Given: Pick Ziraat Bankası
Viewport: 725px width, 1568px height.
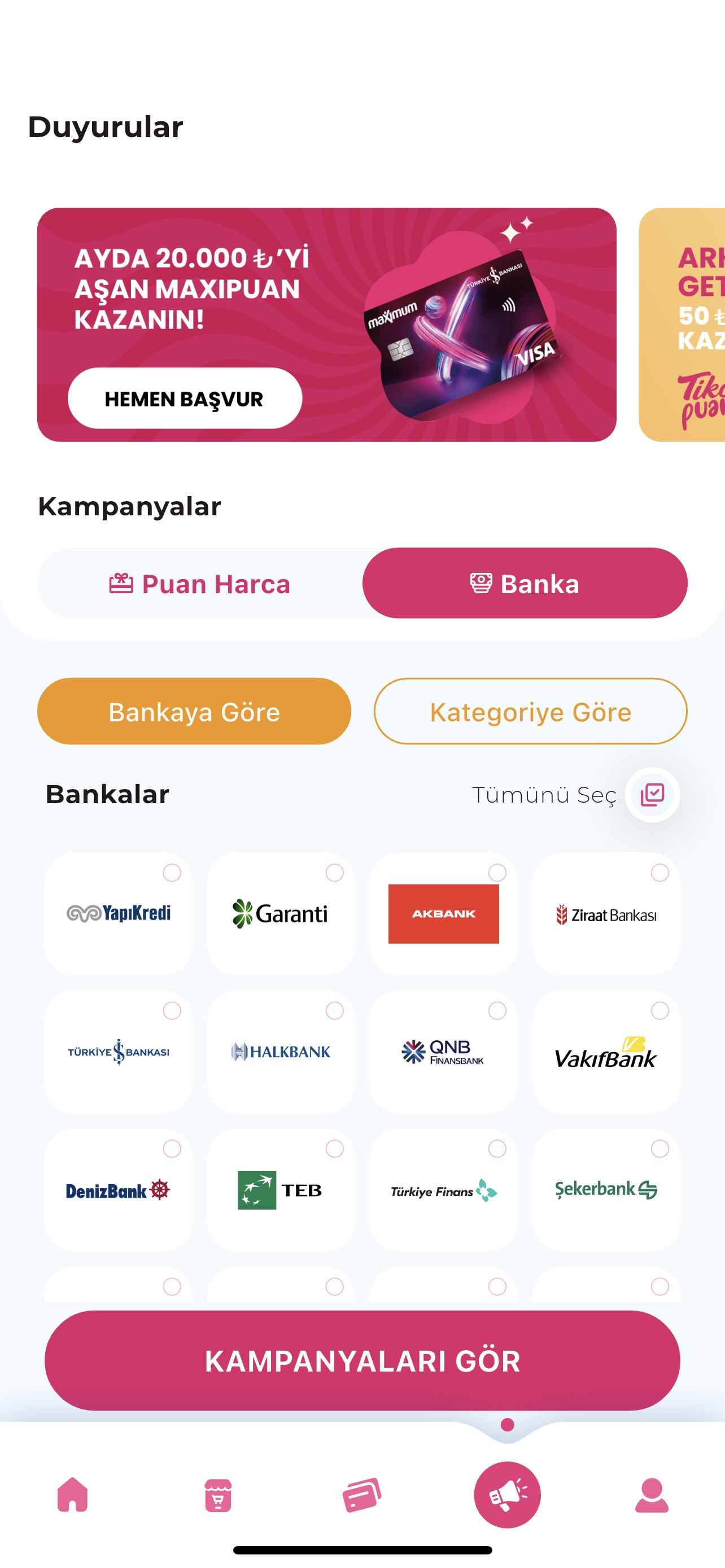Looking at the screenshot, I should [x=606, y=913].
